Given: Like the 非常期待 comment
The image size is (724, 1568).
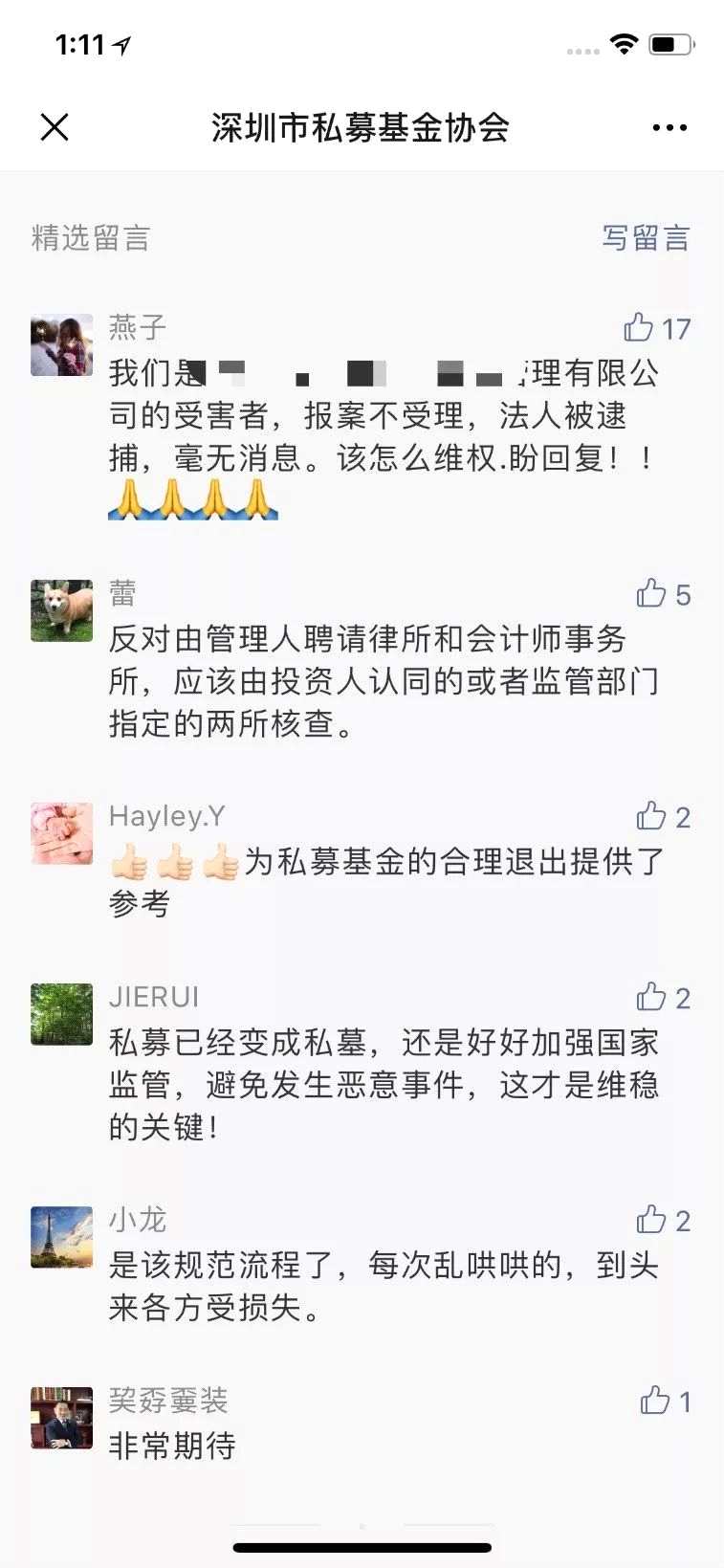Looking at the screenshot, I should tap(655, 1402).
